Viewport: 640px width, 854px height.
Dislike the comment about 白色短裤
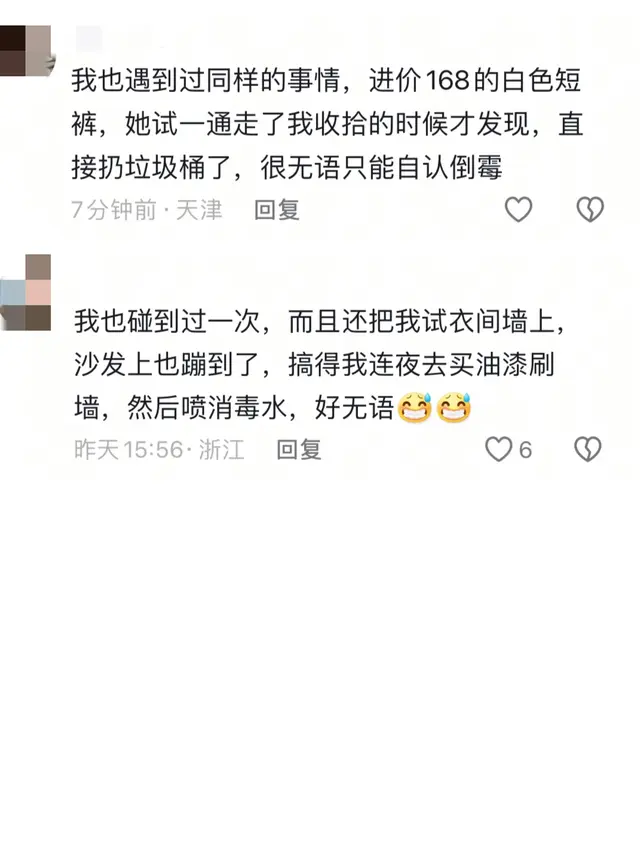[x=590, y=209]
